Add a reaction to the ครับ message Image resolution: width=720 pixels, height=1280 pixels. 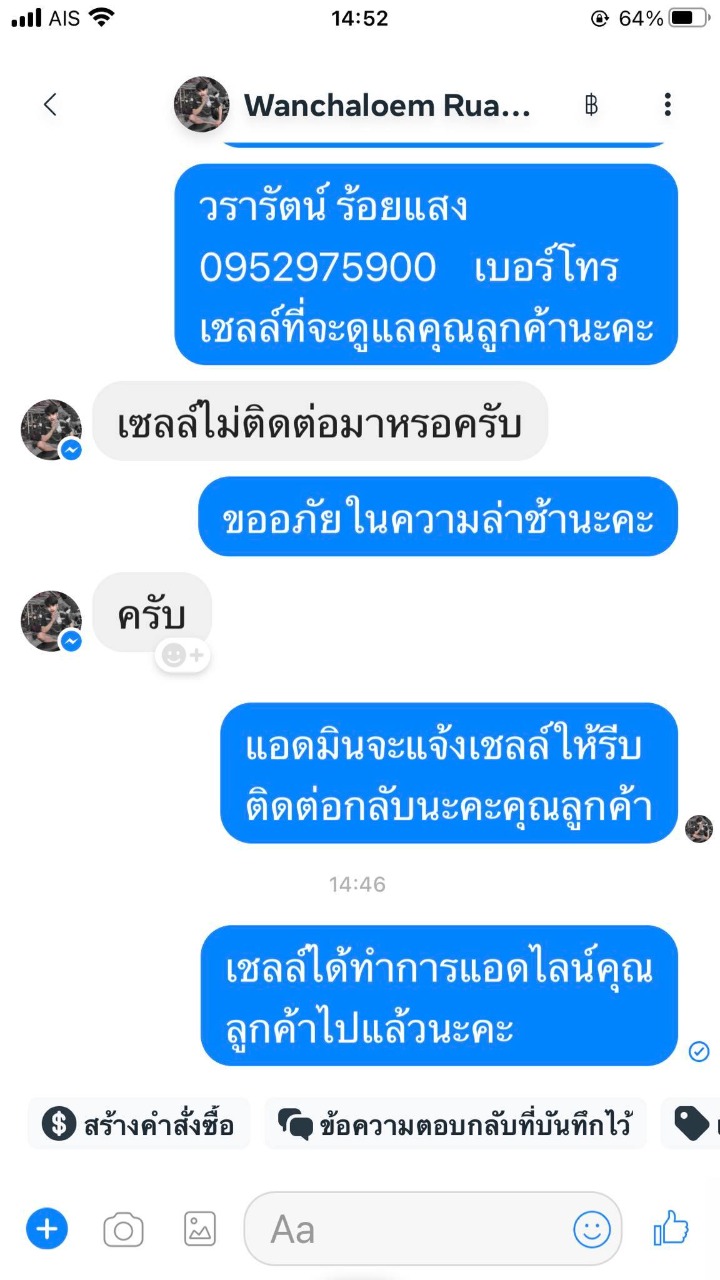(183, 656)
